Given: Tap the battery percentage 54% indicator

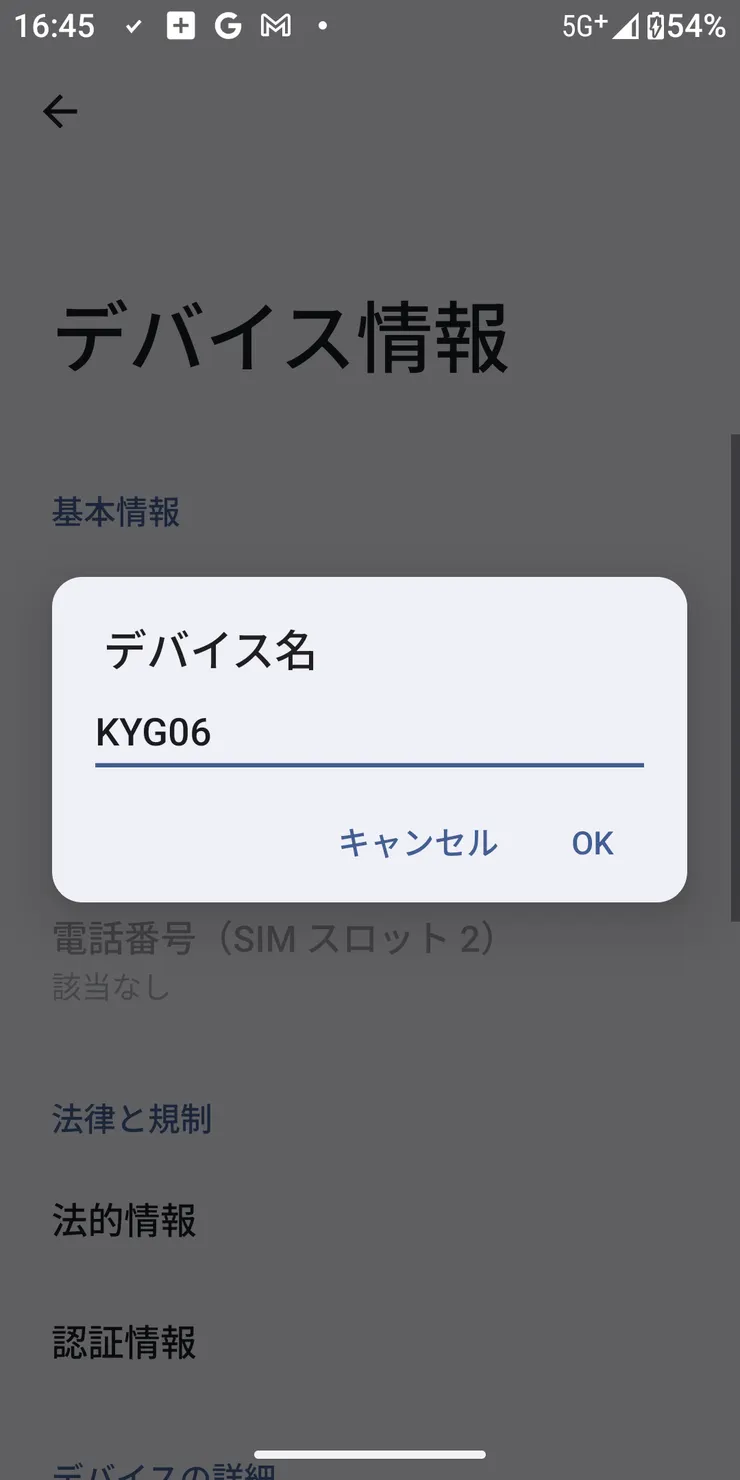Looking at the screenshot, I should coord(698,27).
